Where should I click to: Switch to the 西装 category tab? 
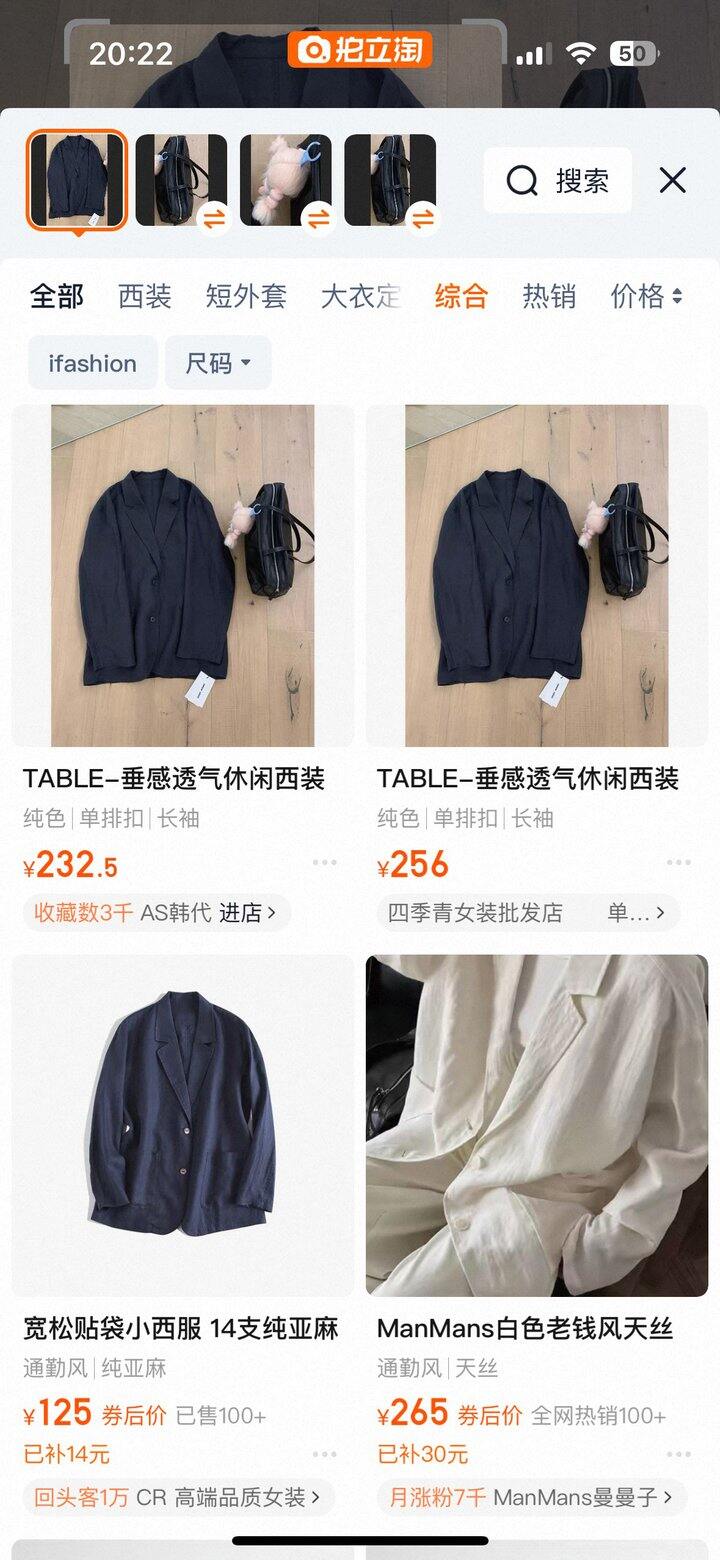(x=145, y=296)
